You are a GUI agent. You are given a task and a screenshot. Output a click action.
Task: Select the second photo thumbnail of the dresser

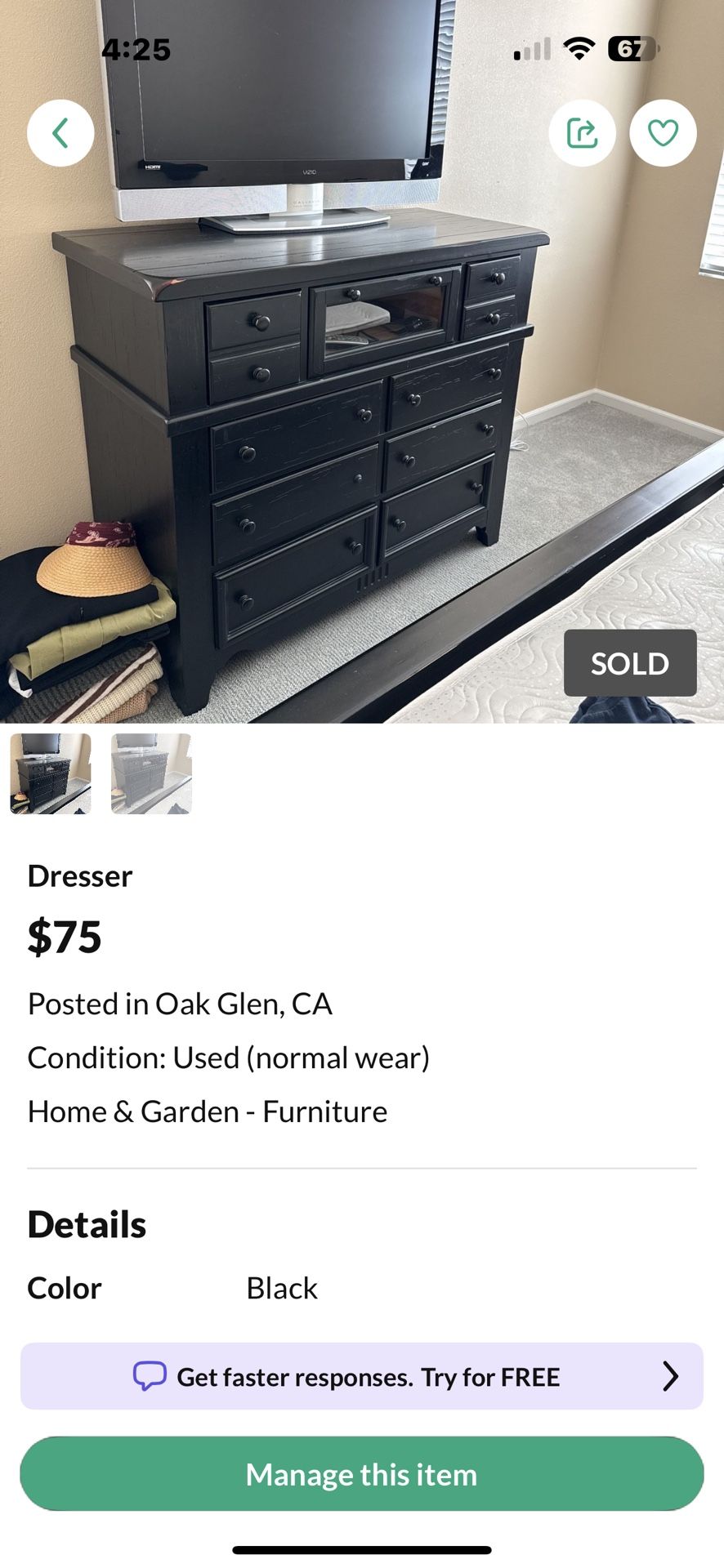click(x=151, y=774)
